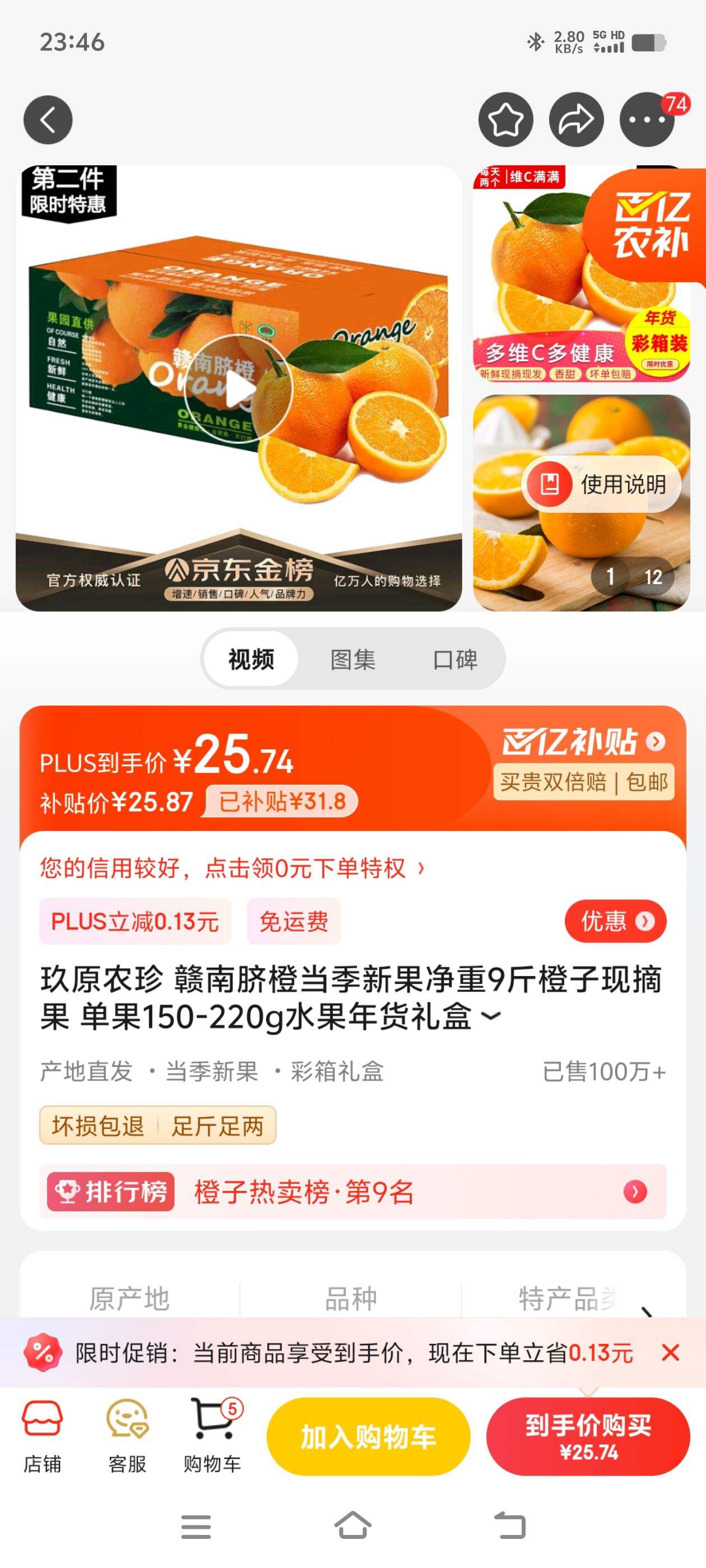The width and height of the screenshot is (706, 1568).
Task: Open the three-dot more menu
Action: (646, 120)
